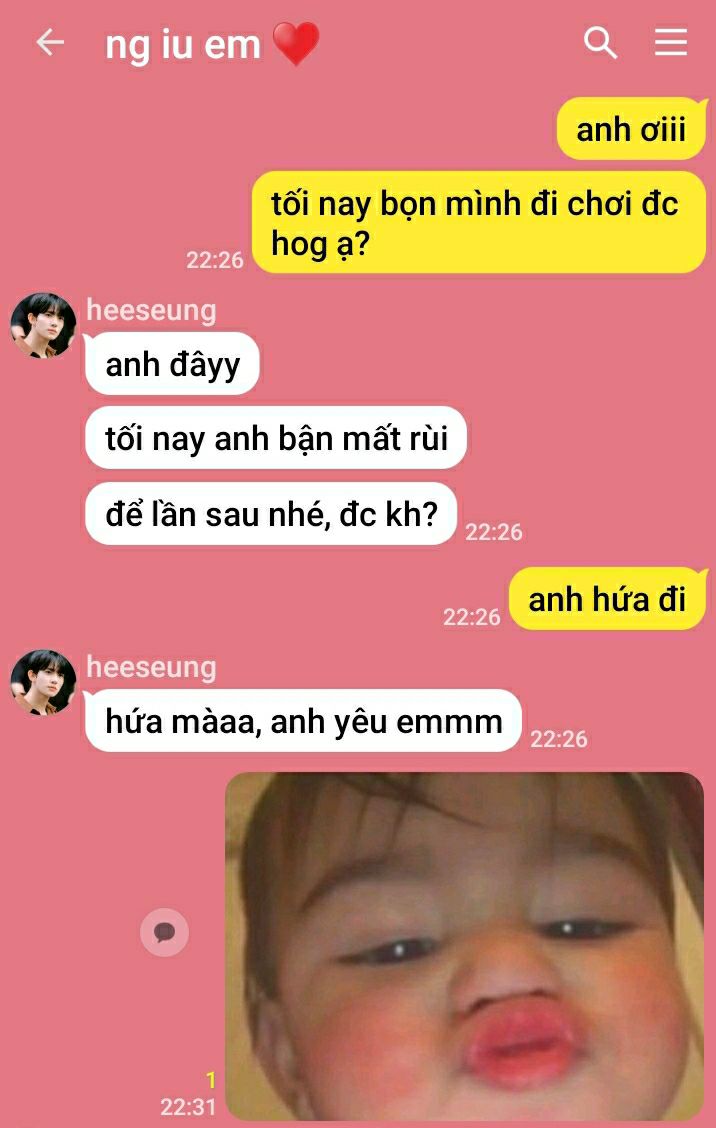View the baby kiss photo full screen

(x=464, y=945)
